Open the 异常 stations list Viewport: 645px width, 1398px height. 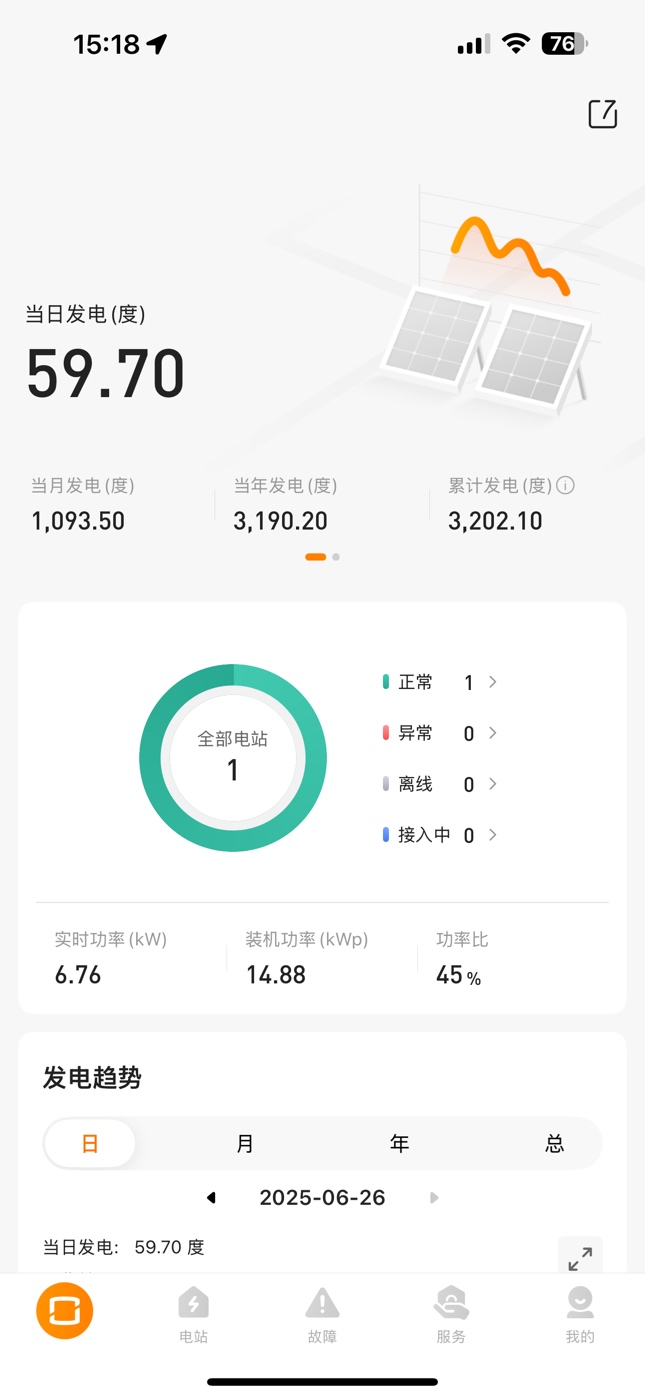[440, 733]
